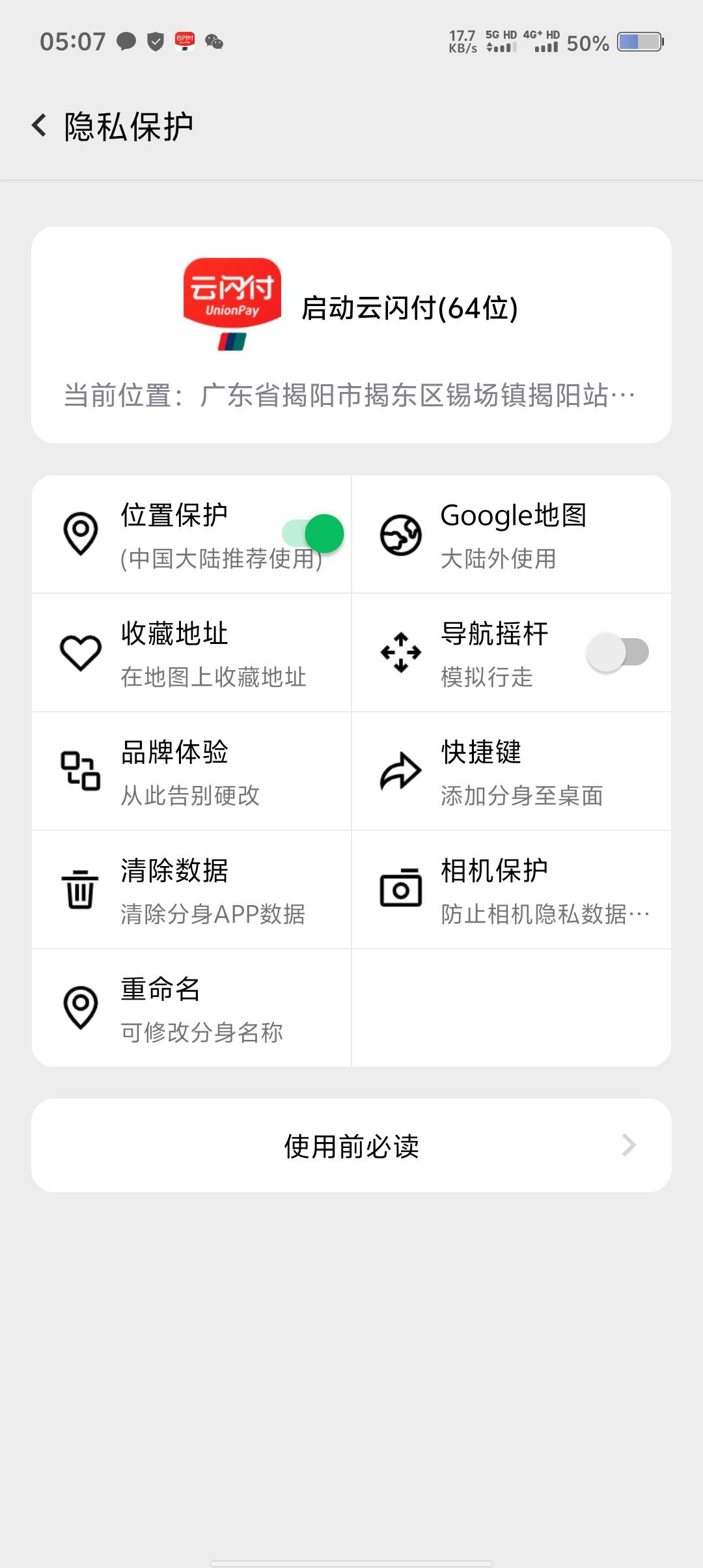Turn off the 位置保护 switch
703x1568 pixels.
[313, 534]
